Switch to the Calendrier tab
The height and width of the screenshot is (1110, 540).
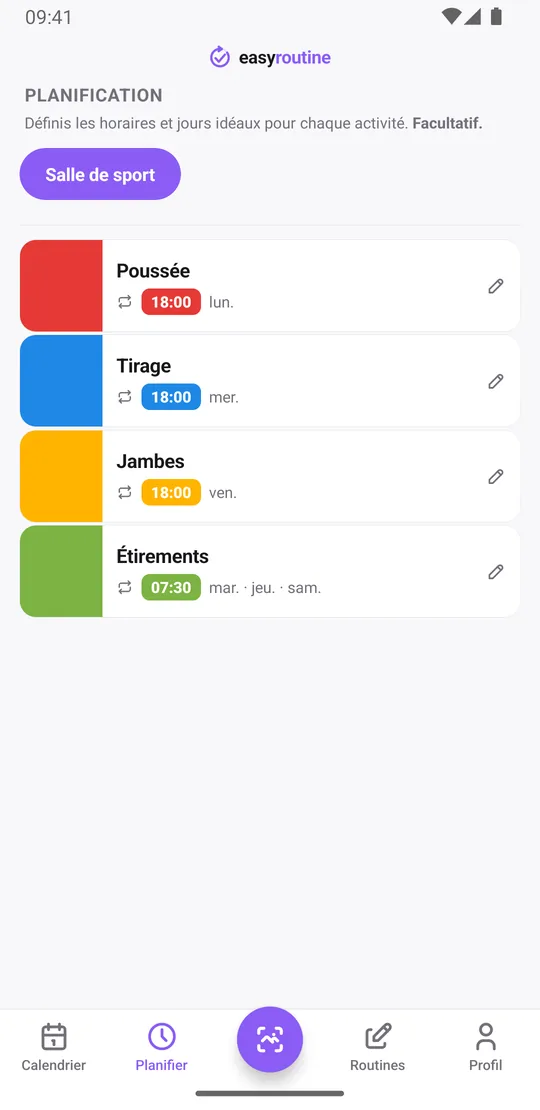click(54, 1047)
